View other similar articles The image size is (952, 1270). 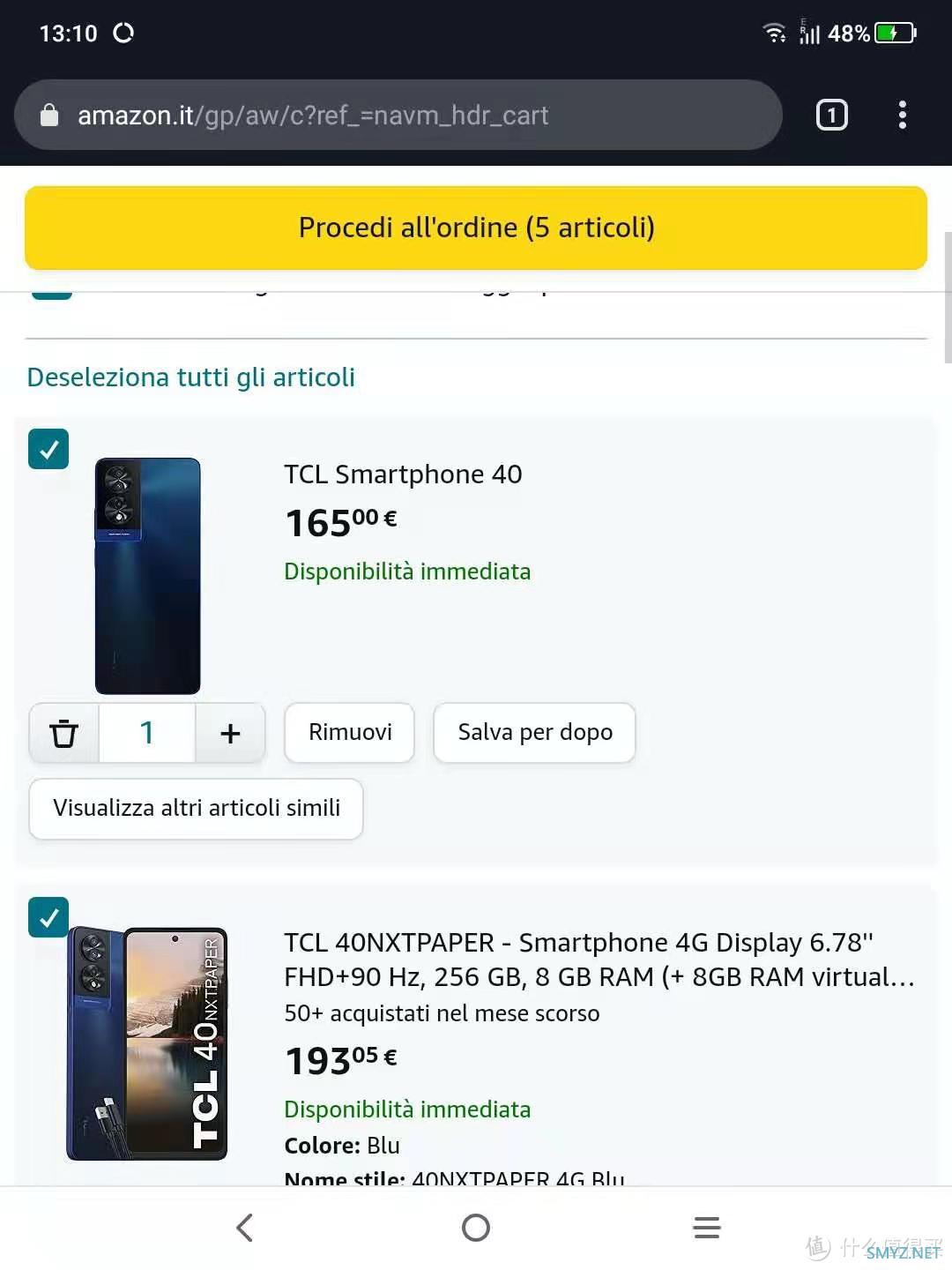(196, 808)
